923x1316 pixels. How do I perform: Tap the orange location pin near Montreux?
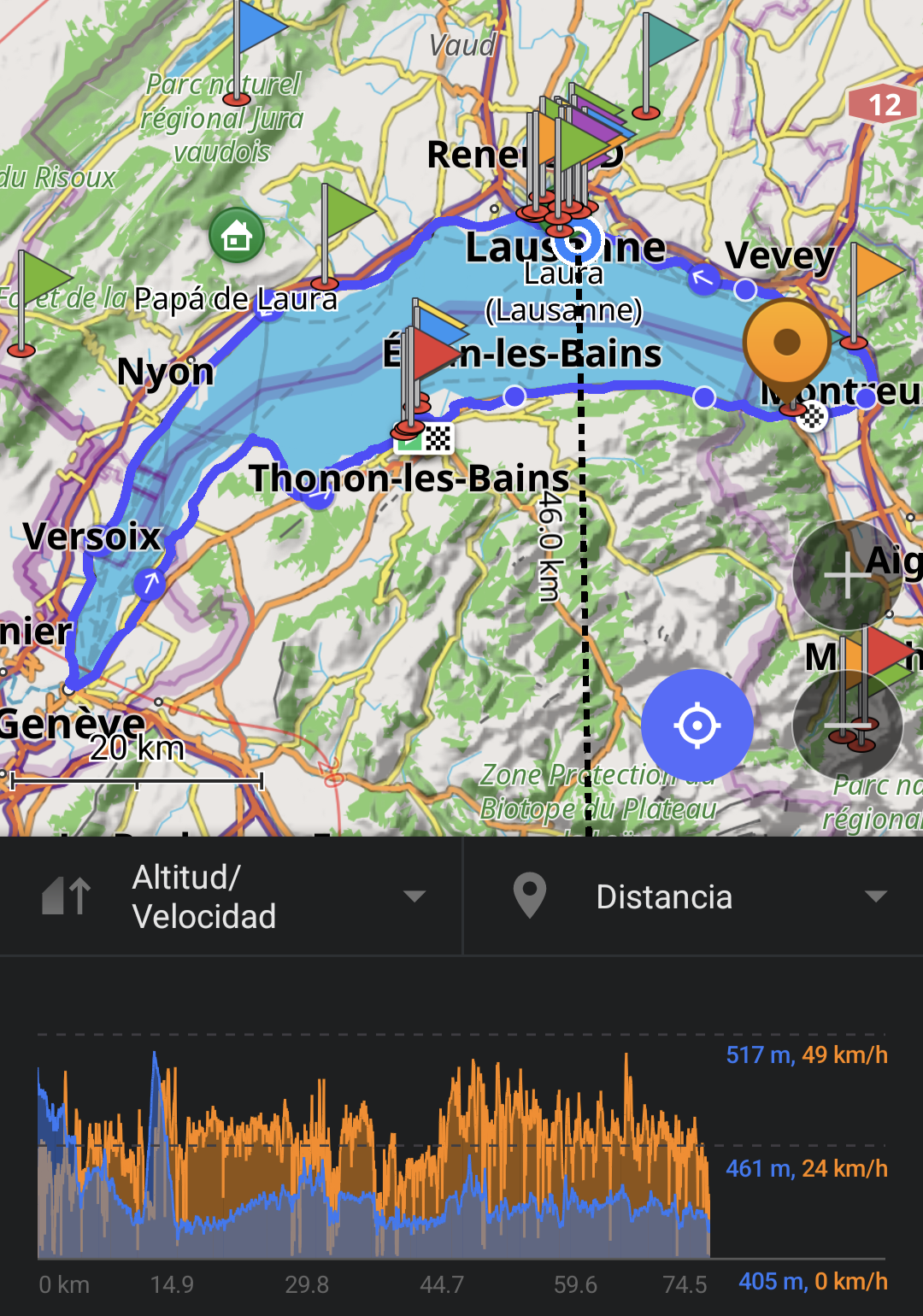point(786,344)
